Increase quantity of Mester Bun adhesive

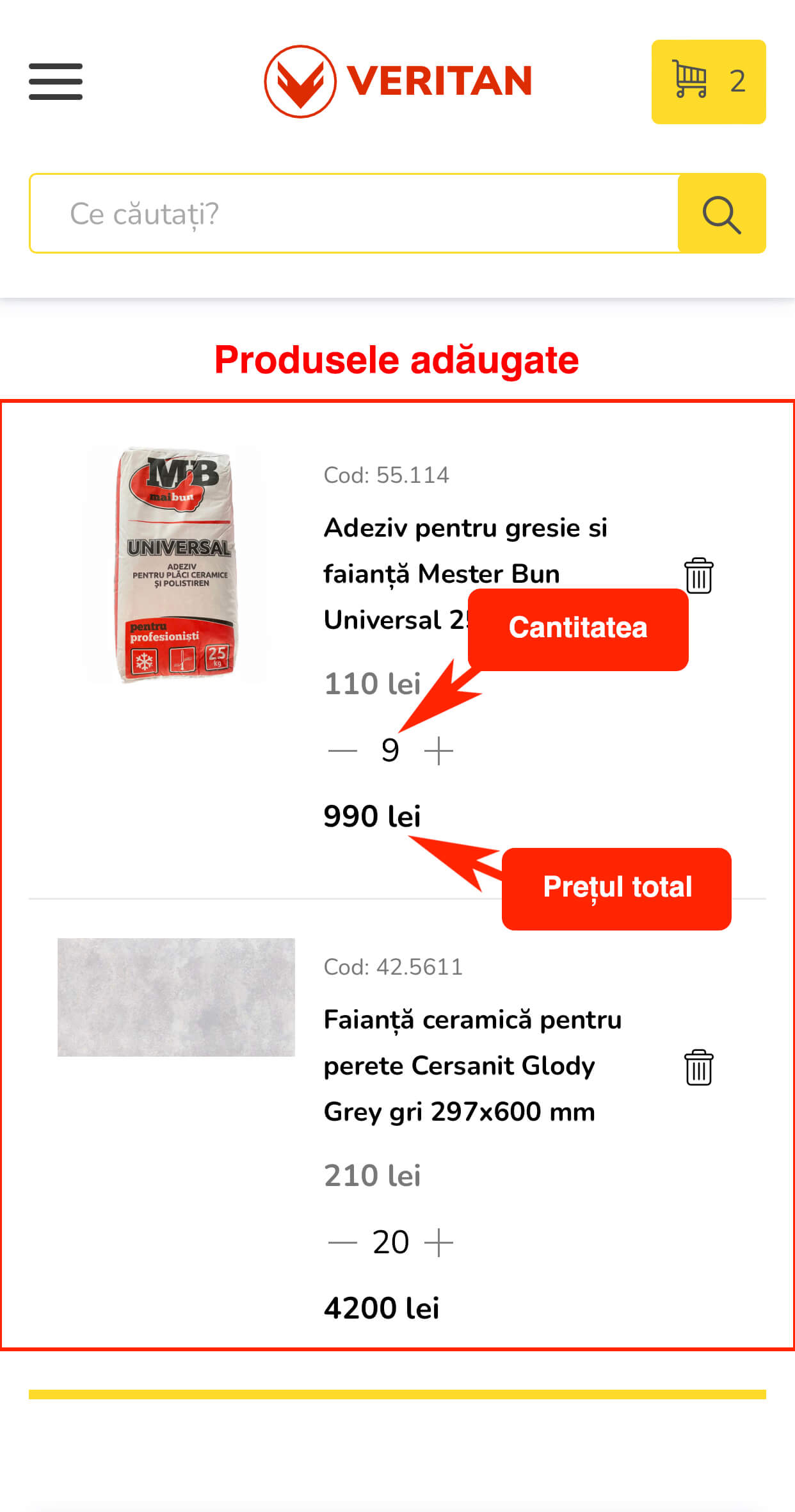pos(439,751)
